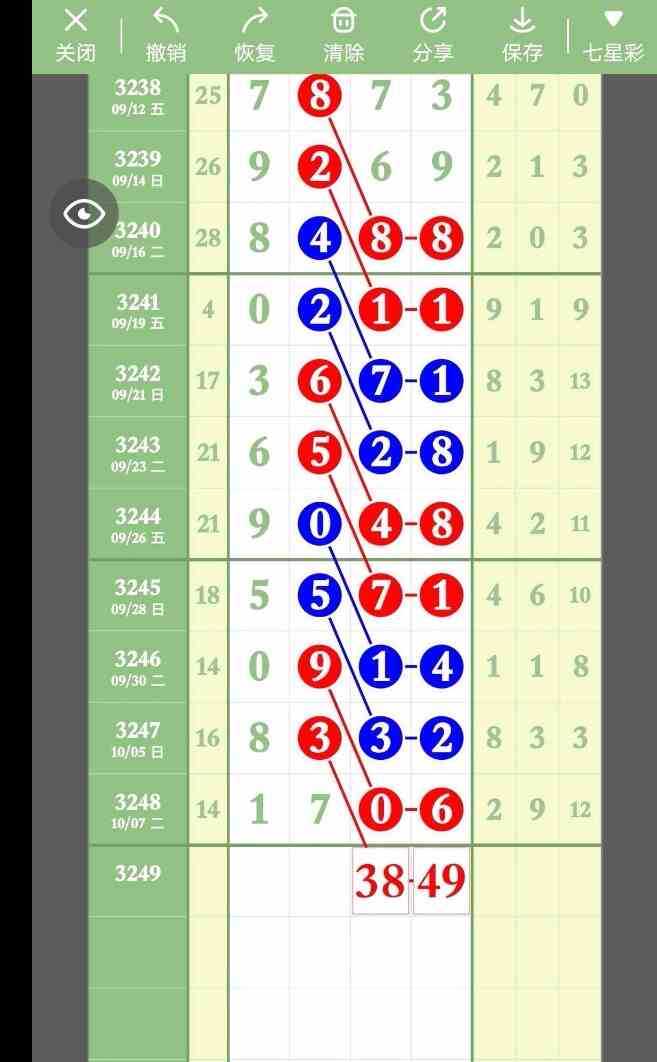Image resolution: width=657 pixels, height=1062 pixels.
Task: Open the 七星彩 lottery dropdown
Action: (x=613, y=35)
